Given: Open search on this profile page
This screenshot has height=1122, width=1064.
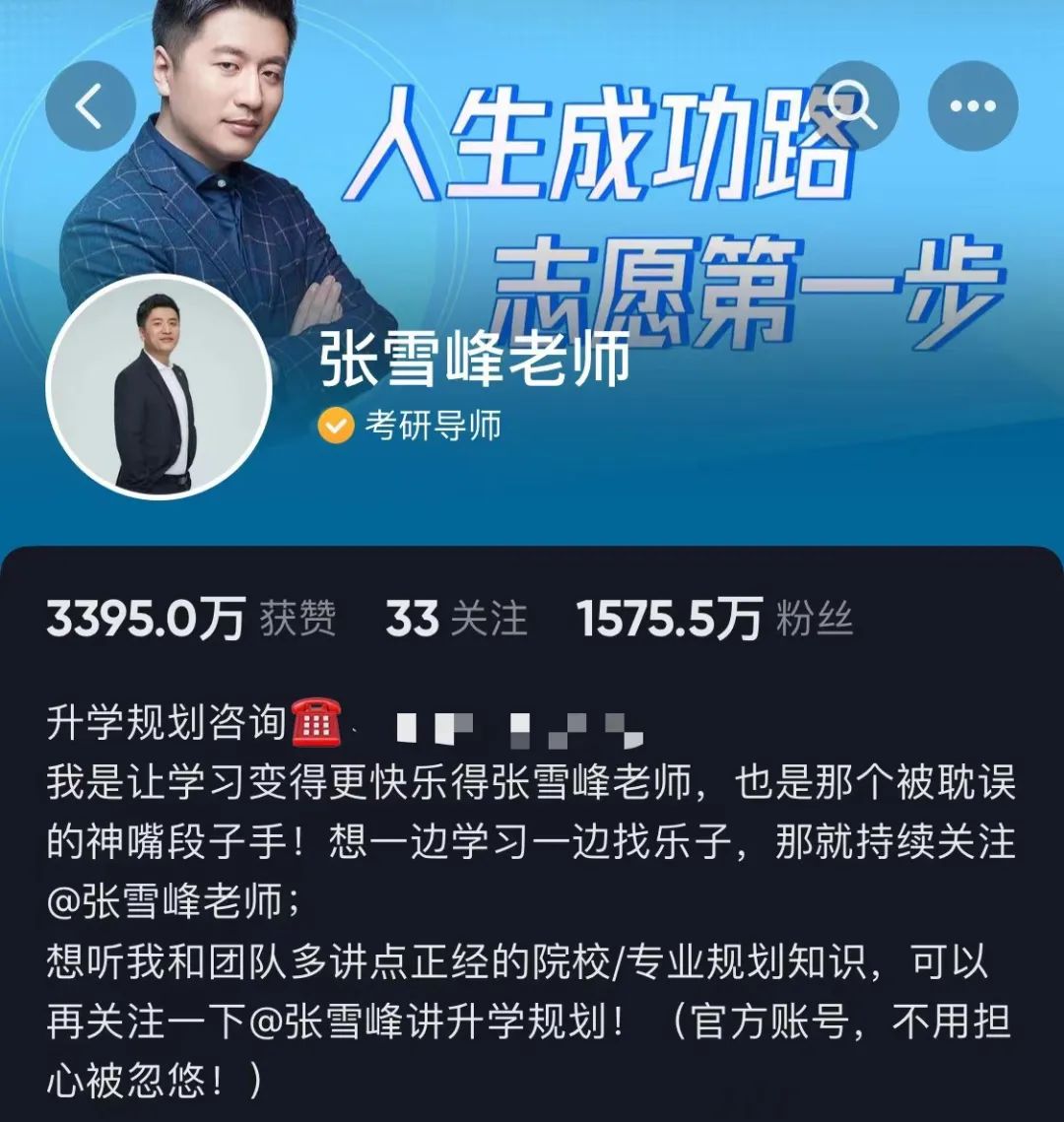Looking at the screenshot, I should pos(854,106).
